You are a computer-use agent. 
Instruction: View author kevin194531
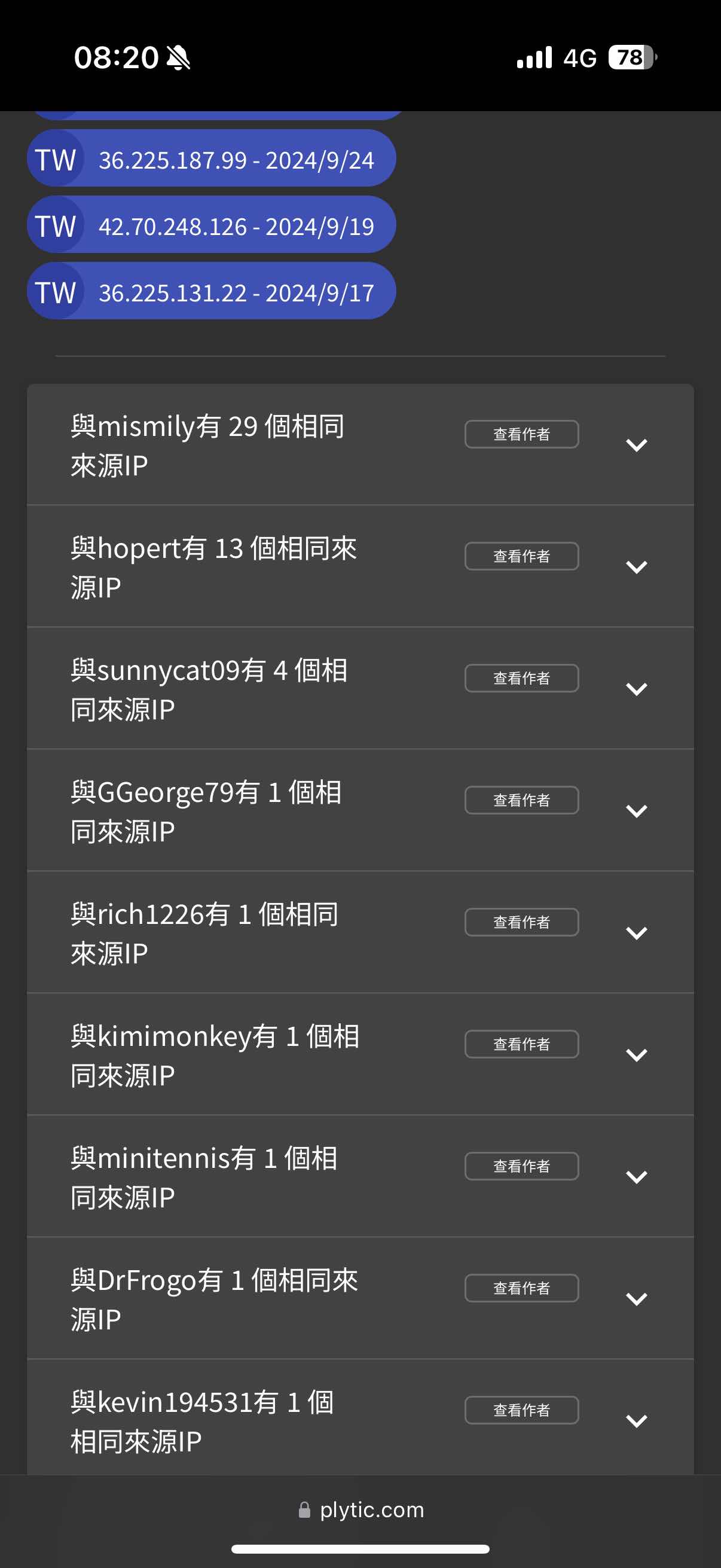pos(521,1410)
